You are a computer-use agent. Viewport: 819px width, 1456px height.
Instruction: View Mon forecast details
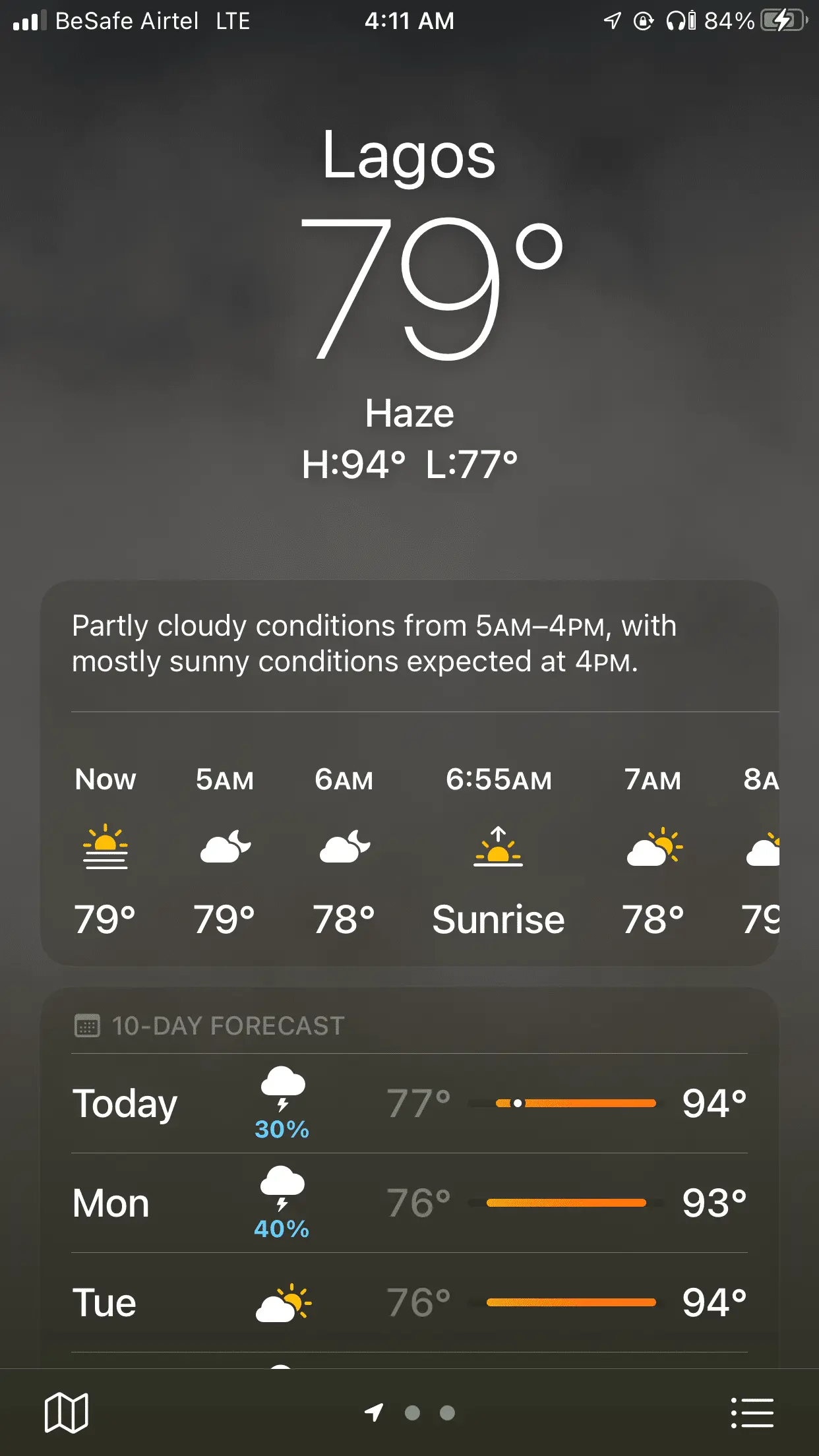(x=409, y=1203)
